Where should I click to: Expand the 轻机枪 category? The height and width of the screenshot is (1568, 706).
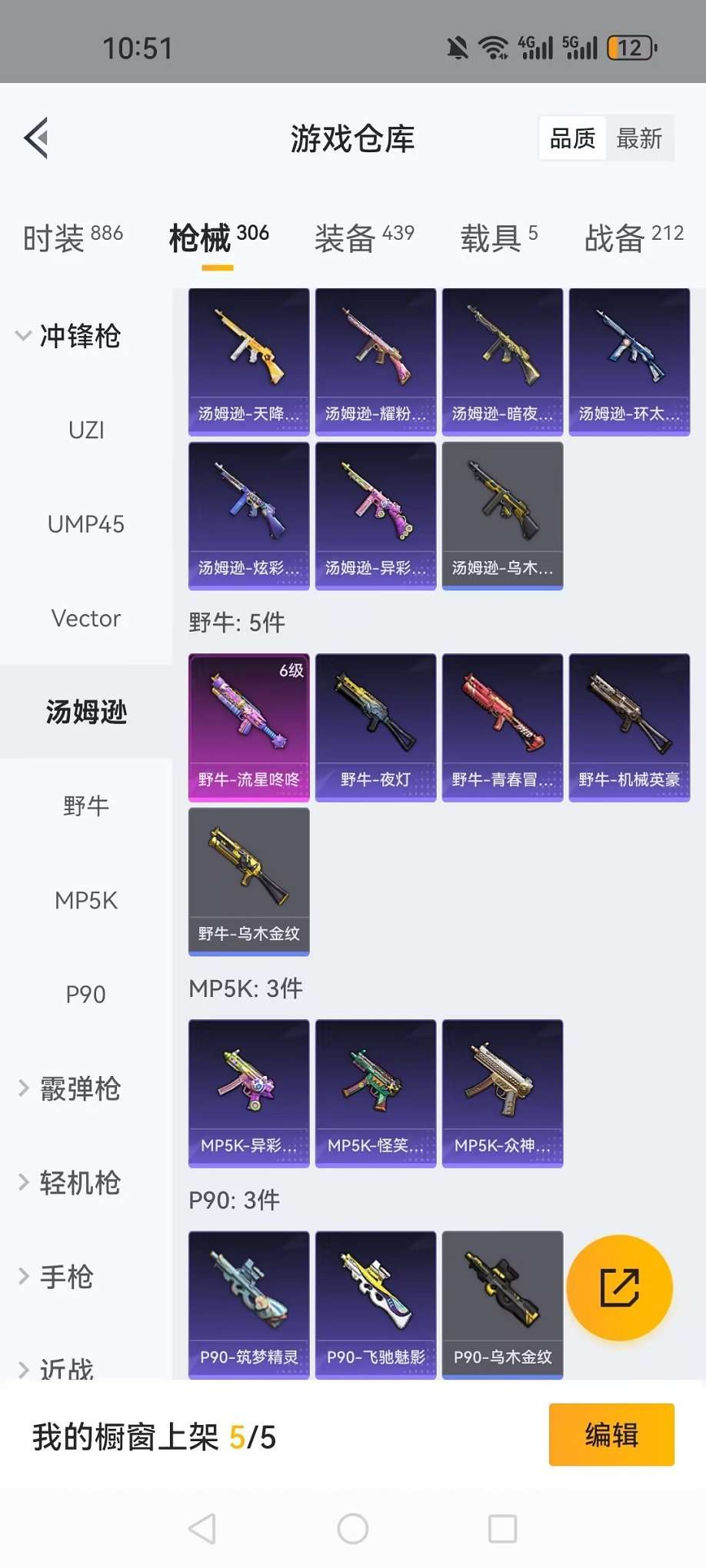[69, 1183]
